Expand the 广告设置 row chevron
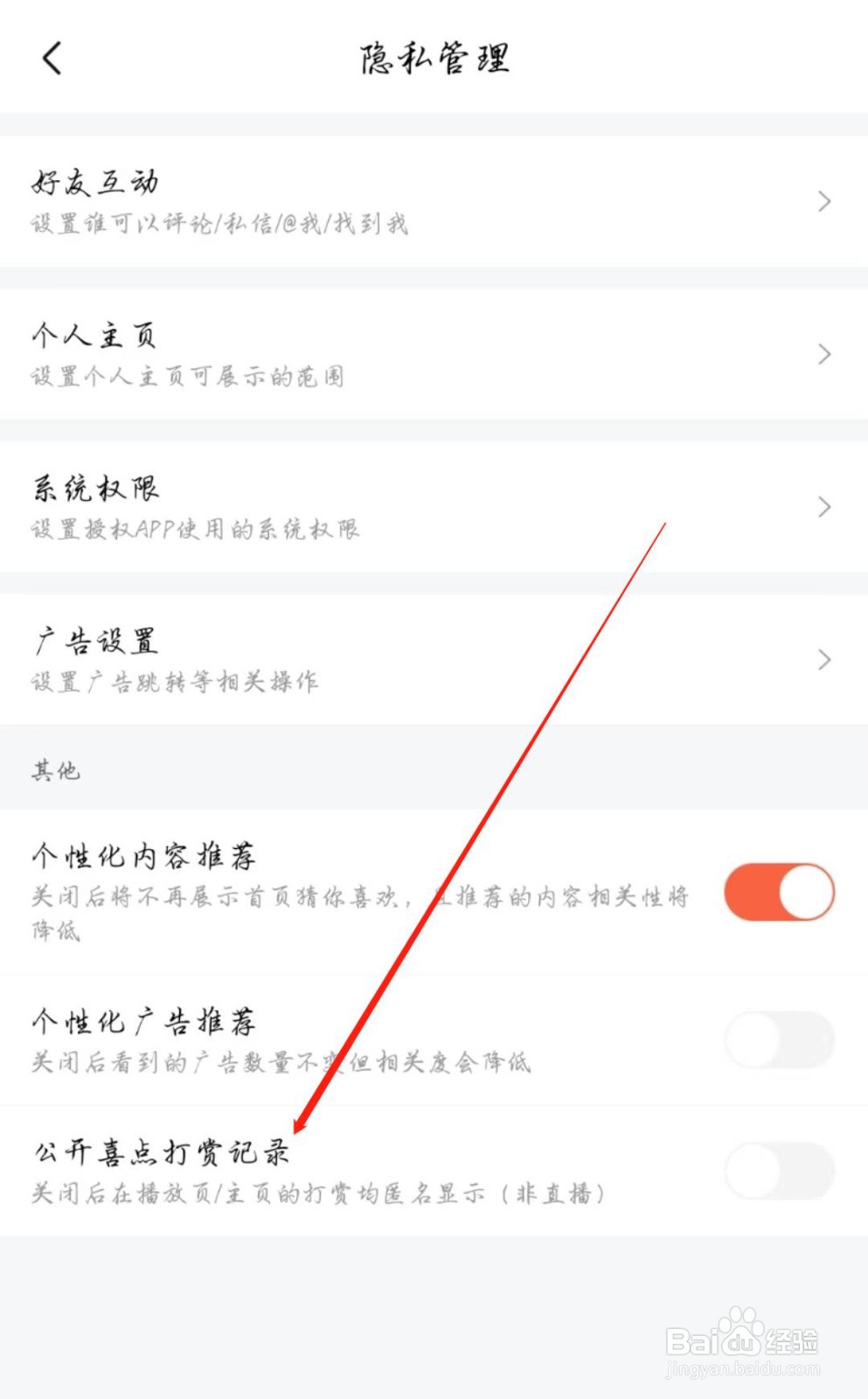The image size is (868, 1399). pyautogui.click(x=823, y=659)
